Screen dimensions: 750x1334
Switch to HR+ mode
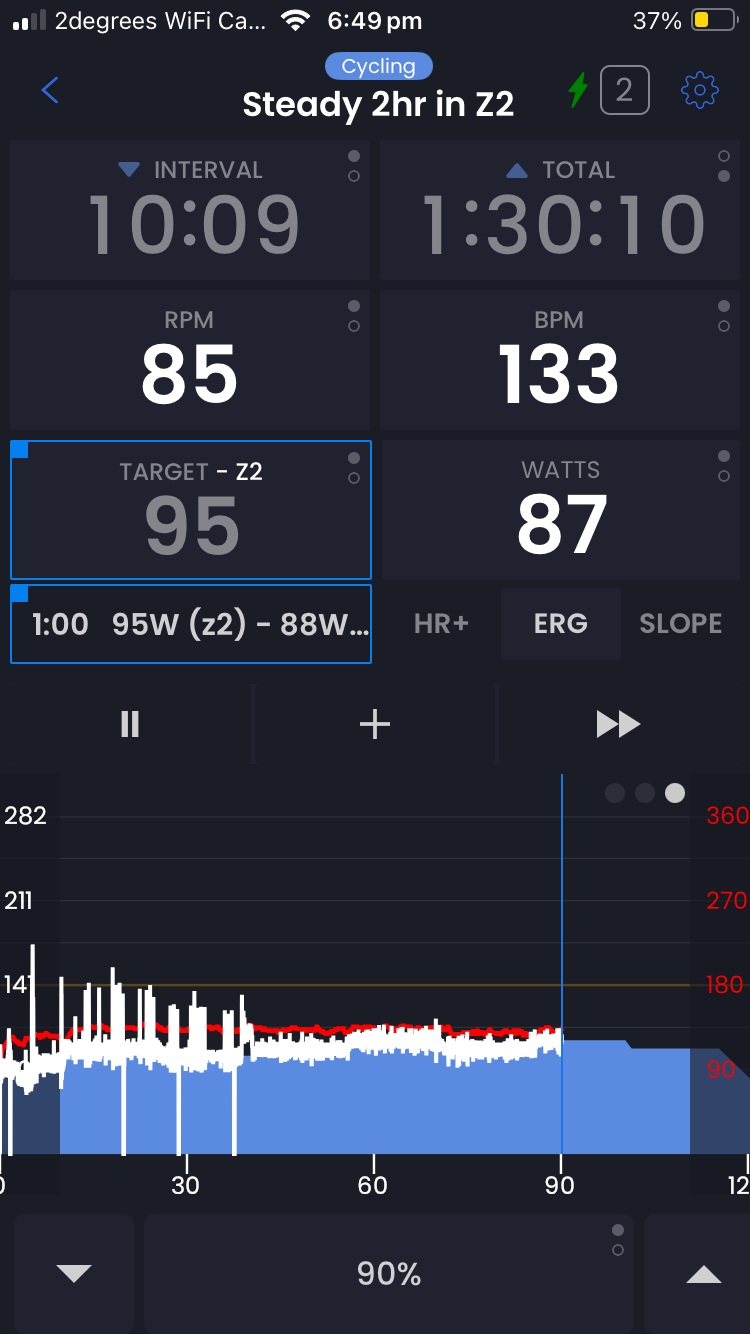pos(441,624)
